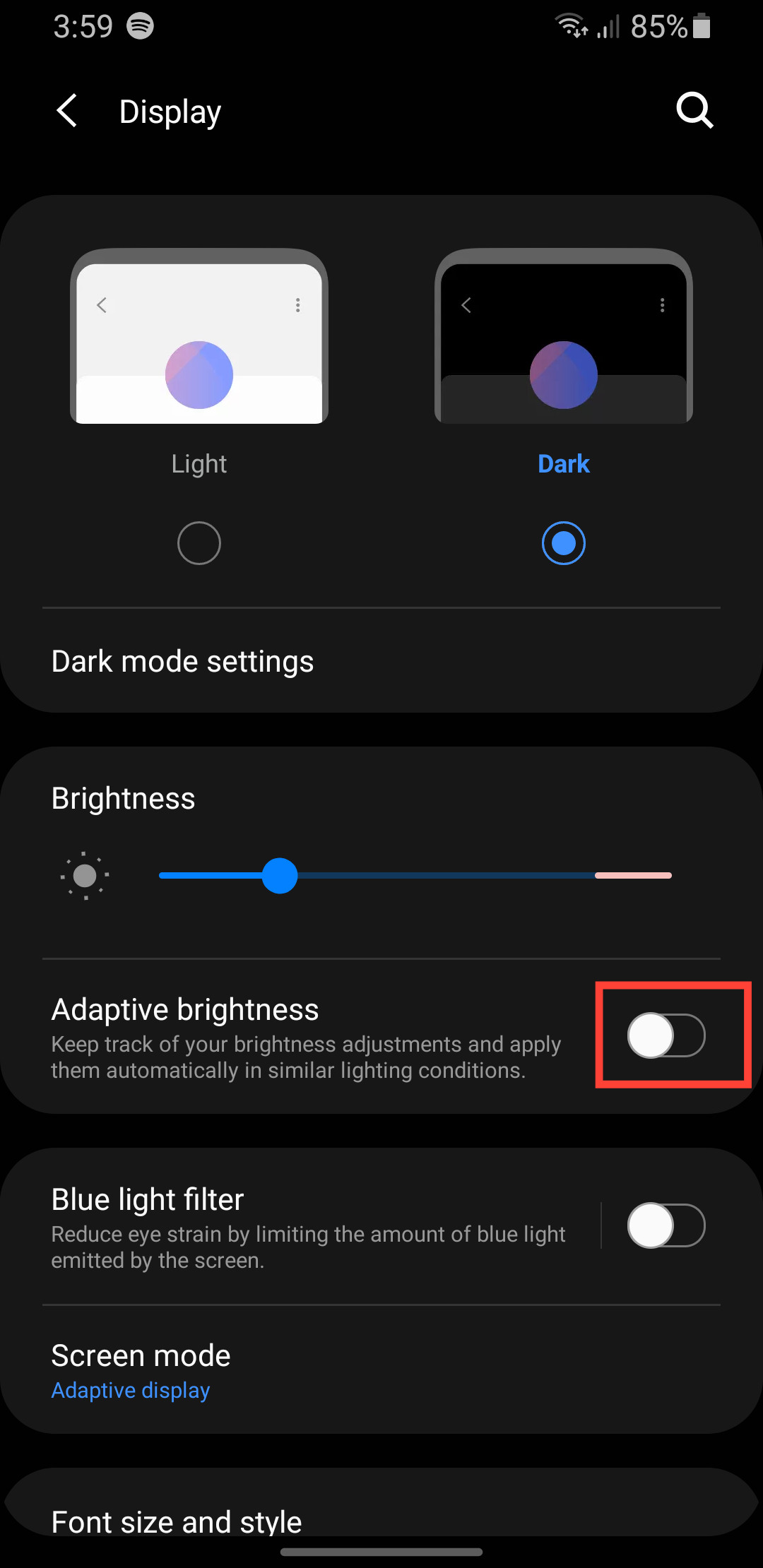763x1568 pixels.
Task: Click the brightness sun icon
Action: pyautogui.click(x=85, y=876)
